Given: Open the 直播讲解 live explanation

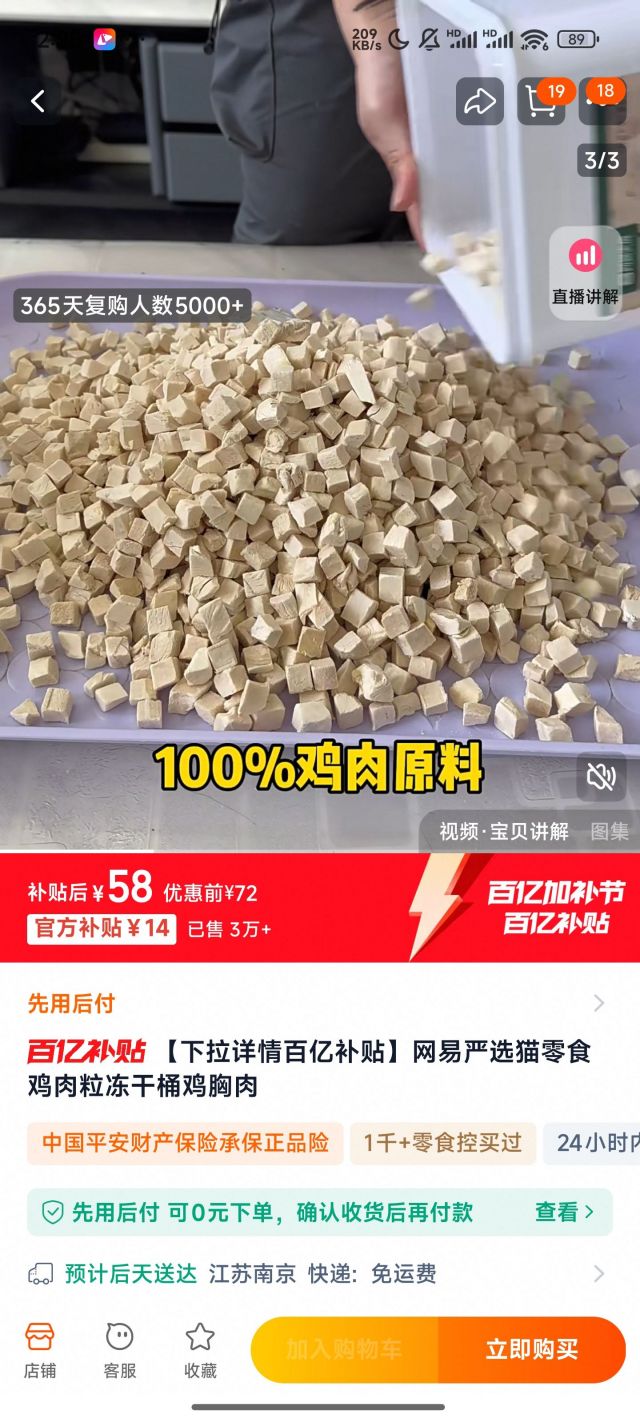Looking at the screenshot, I should click(585, 272).
